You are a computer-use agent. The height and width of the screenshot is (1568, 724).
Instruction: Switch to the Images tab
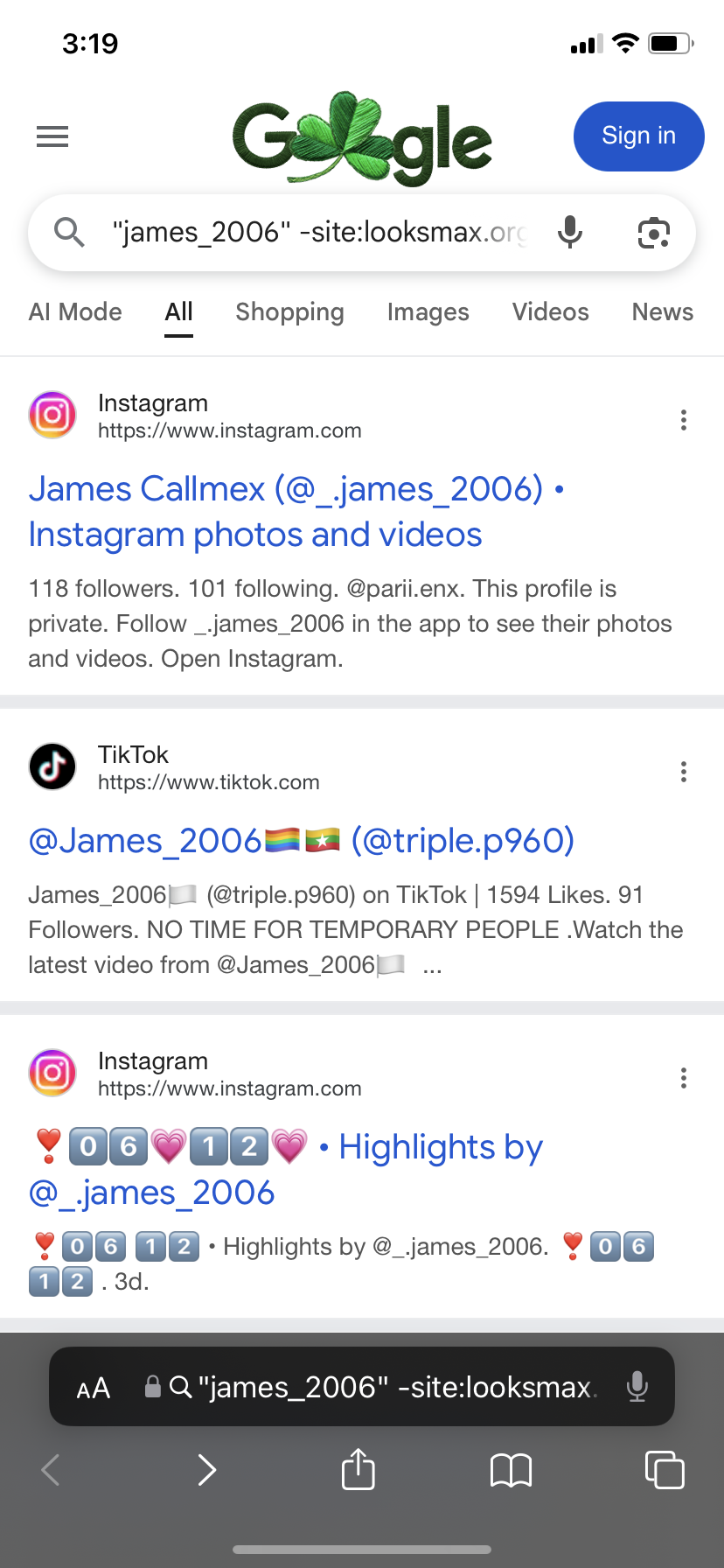[x=428, y=312]
